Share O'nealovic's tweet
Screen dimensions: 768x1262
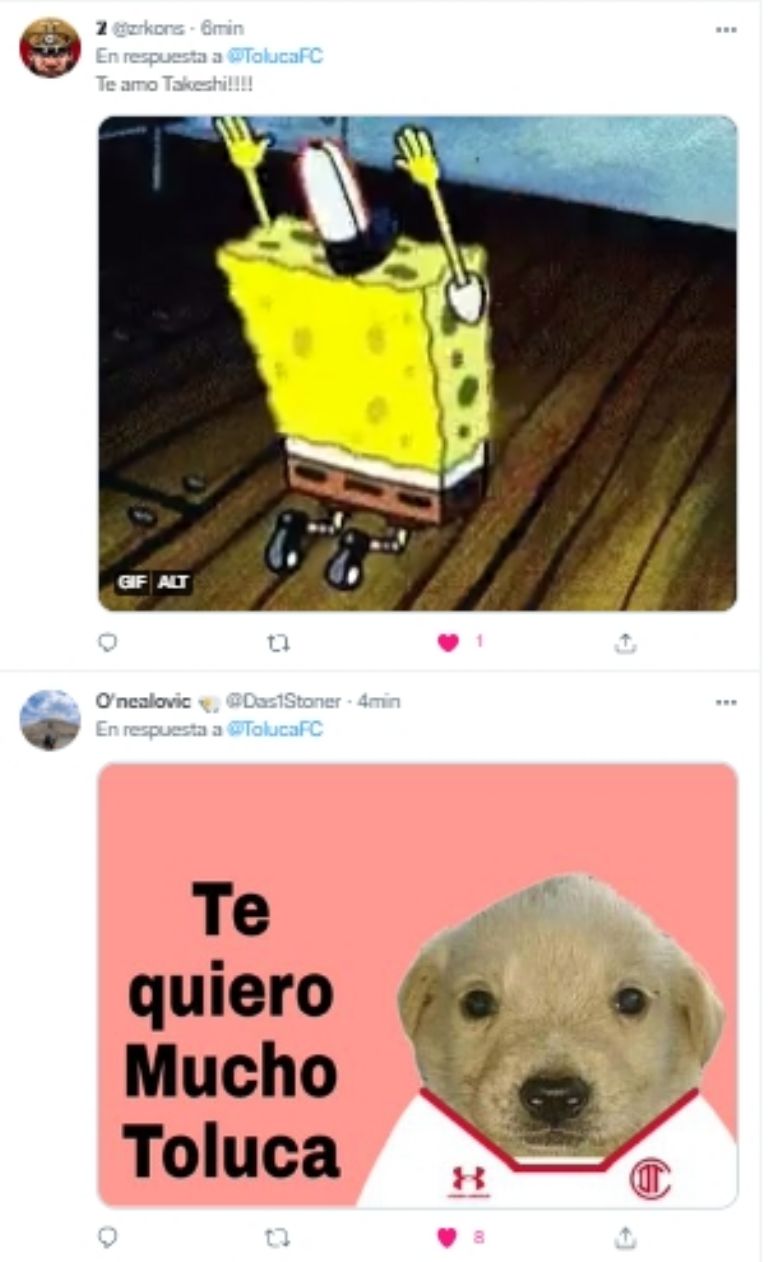625,1238
